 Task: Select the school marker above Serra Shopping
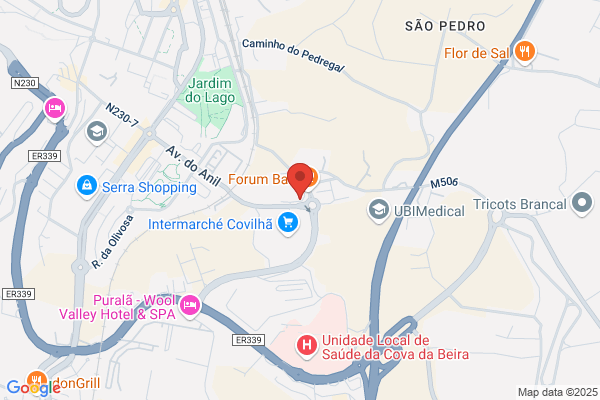(x=97, y=132)
